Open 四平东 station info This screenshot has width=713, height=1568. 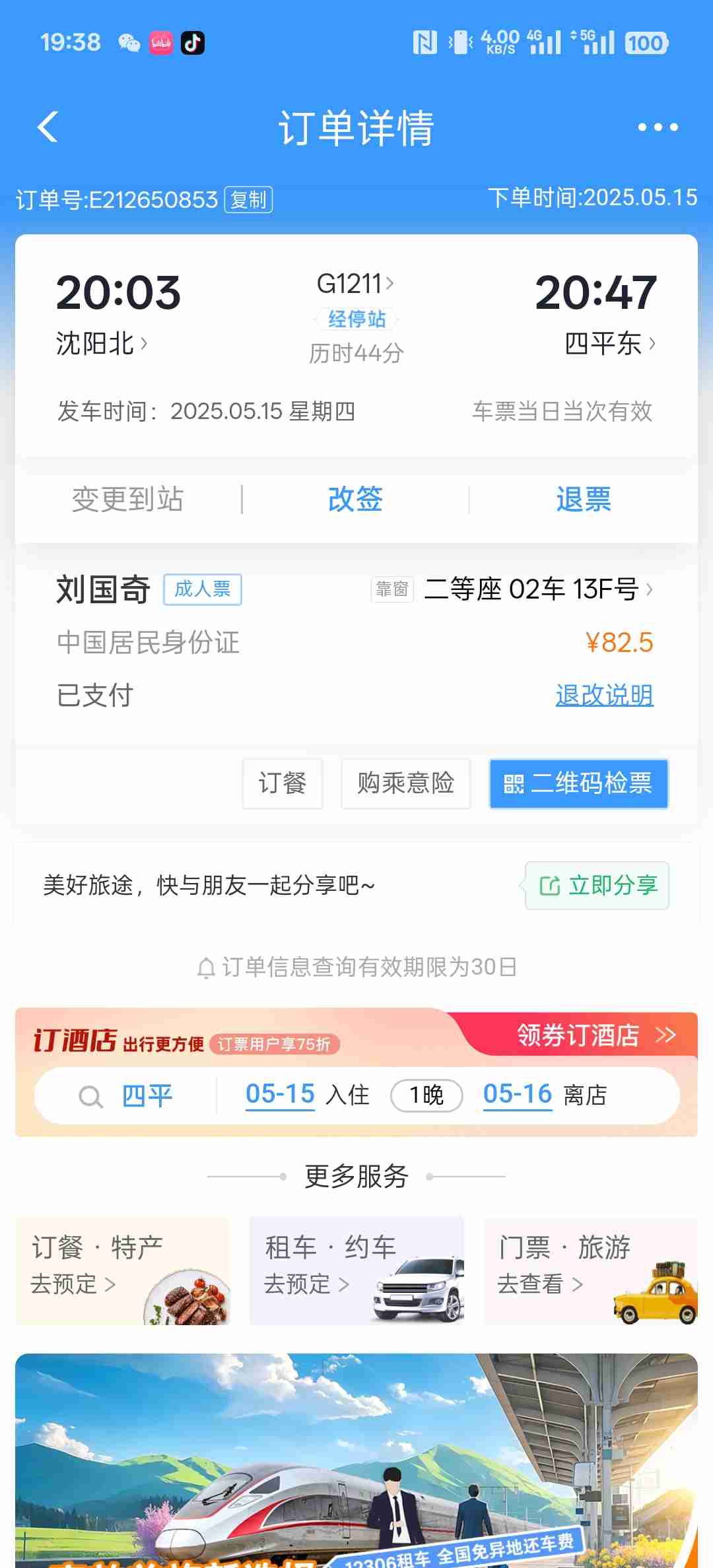click(x=609, y=343)
